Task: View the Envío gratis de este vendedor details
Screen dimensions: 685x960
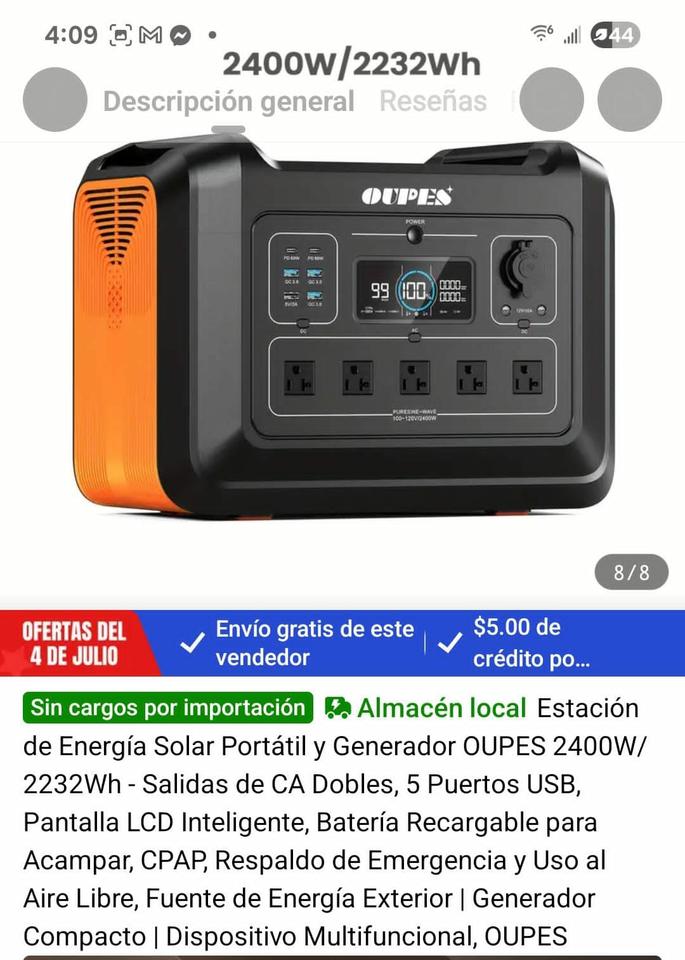Action: click(x=313, y=643)
